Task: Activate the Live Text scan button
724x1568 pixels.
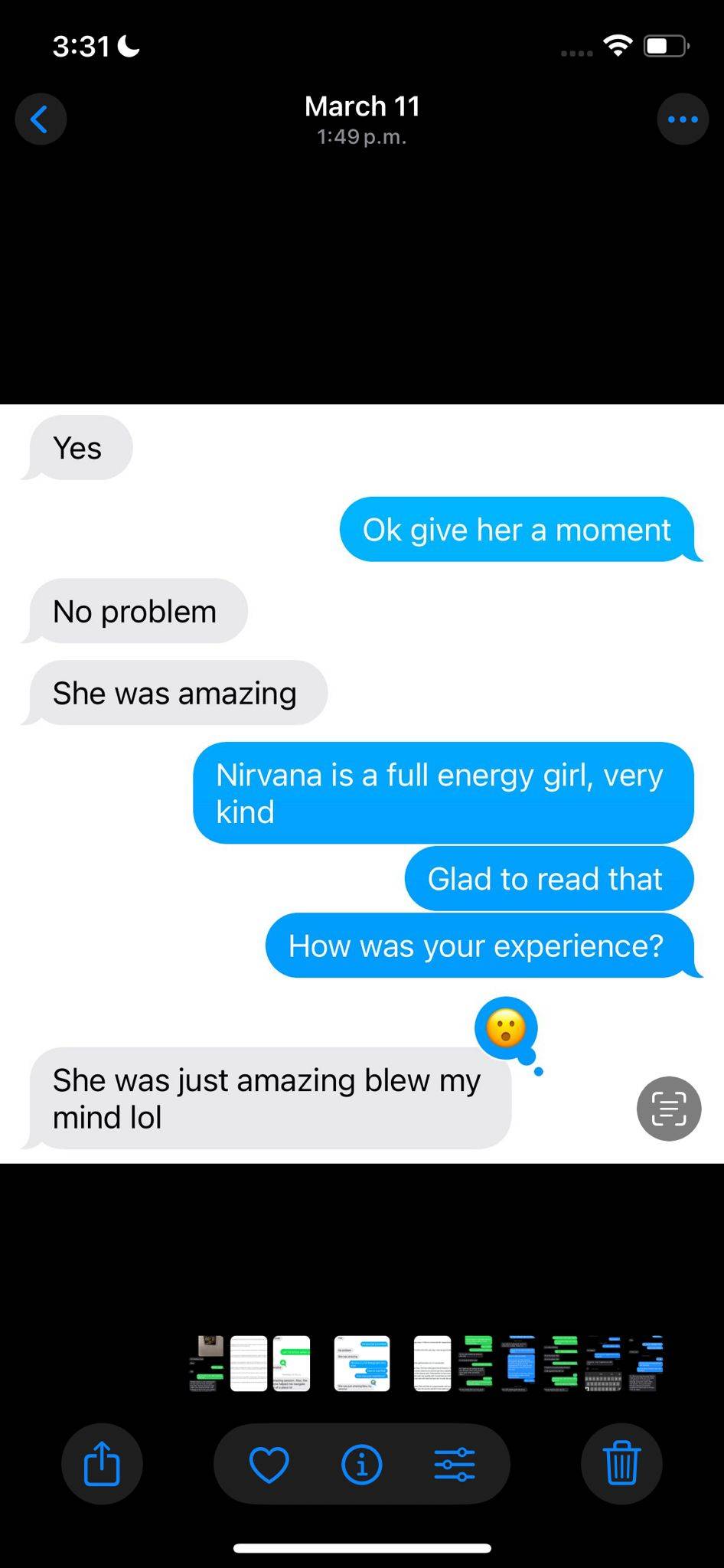Action: pos(669,1109)
